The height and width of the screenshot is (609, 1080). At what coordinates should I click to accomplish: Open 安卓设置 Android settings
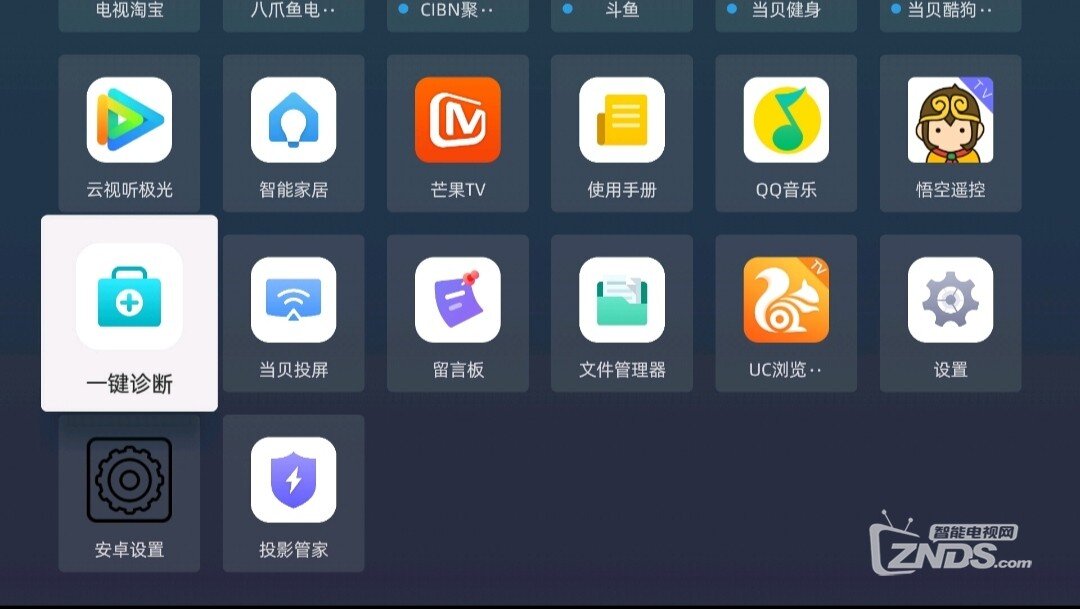pos(129,492)
